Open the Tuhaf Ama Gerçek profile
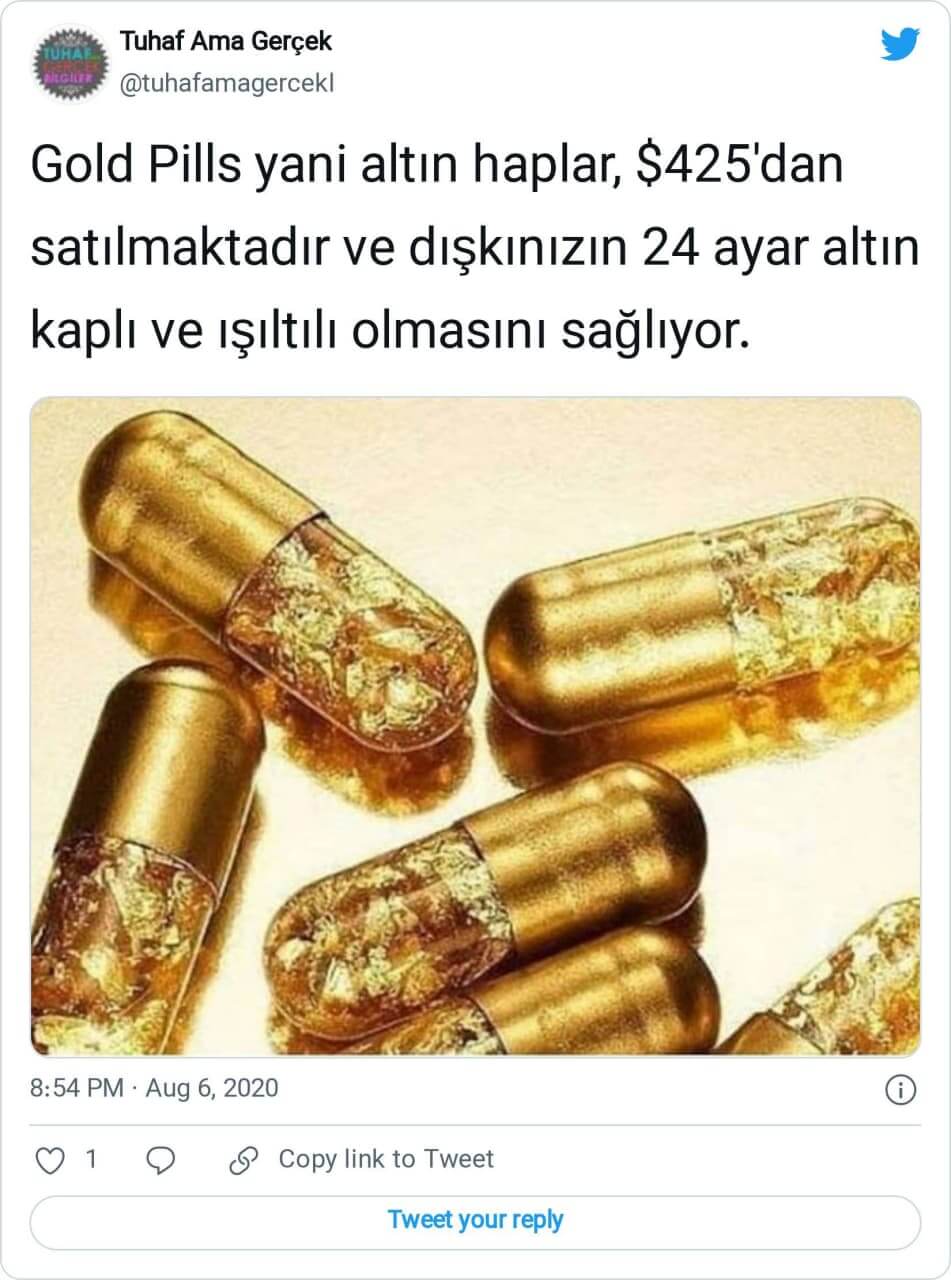 [225, 42]
